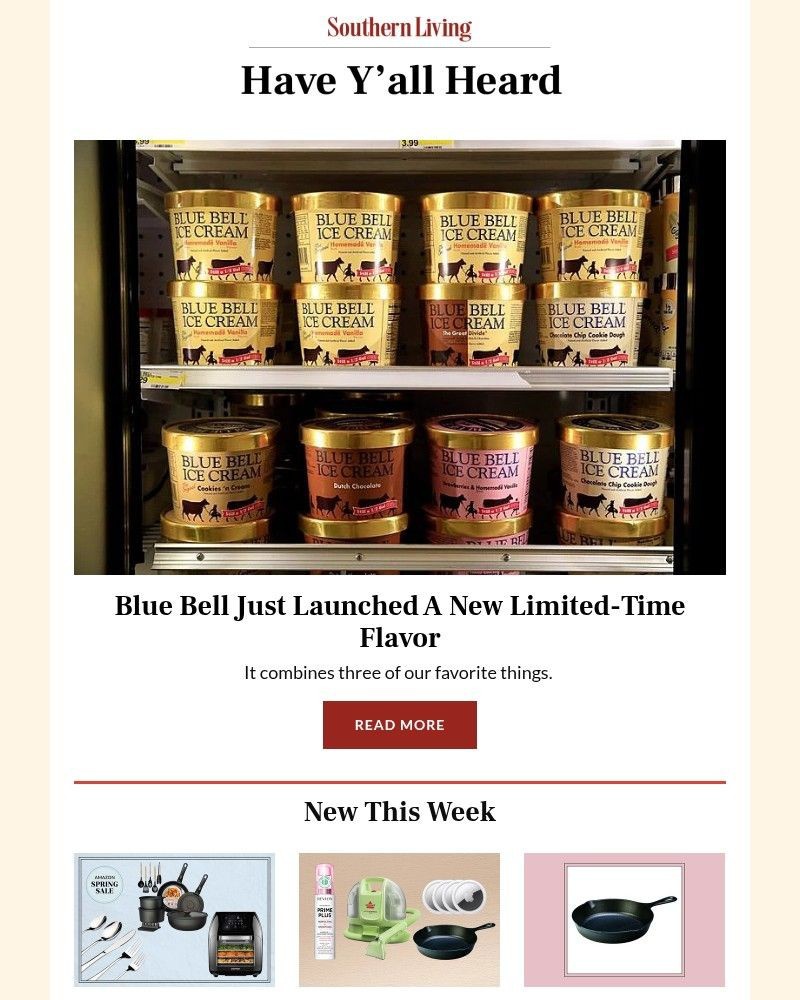Click the Southern Living masthead logo
The height and width of the screenshot is (1000, 800).
click(x=400, y=27)
